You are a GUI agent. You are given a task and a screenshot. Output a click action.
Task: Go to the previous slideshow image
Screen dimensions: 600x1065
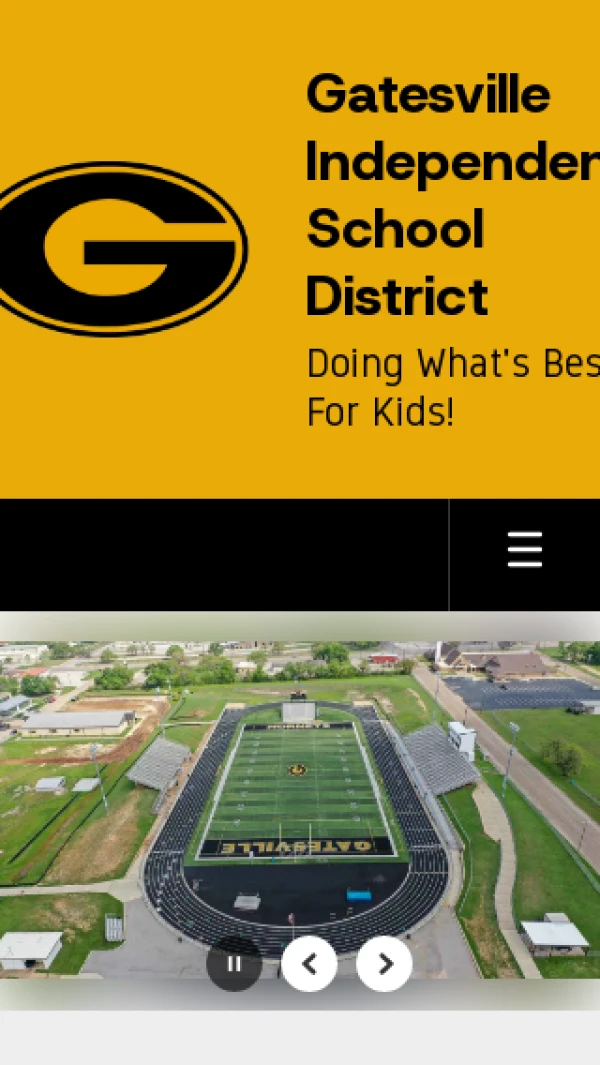[x=309, y=964]
